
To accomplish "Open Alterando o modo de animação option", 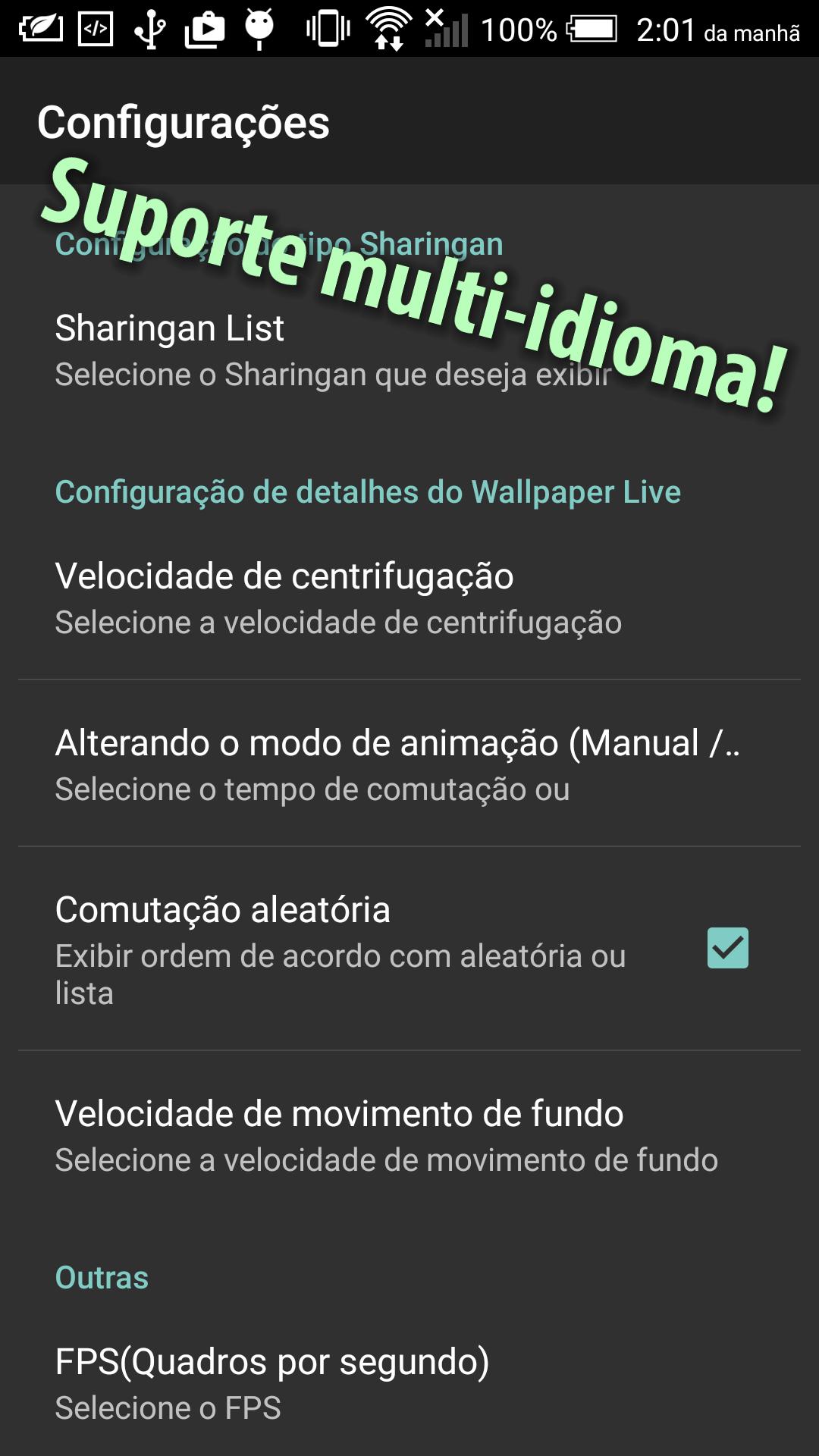I will click(x=409, y=764).
